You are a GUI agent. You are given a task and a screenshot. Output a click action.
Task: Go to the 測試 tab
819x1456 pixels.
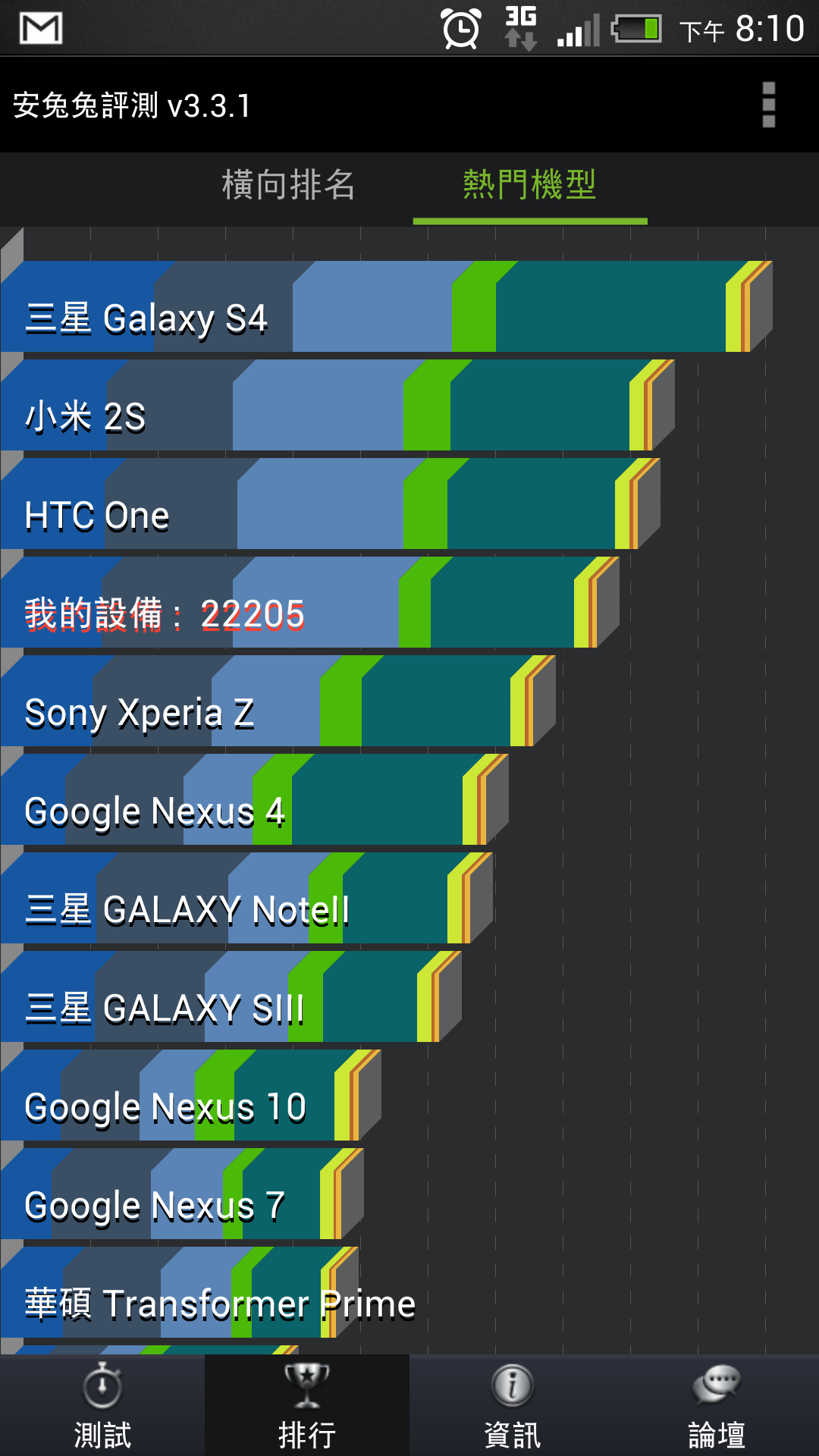[102, 1405]
